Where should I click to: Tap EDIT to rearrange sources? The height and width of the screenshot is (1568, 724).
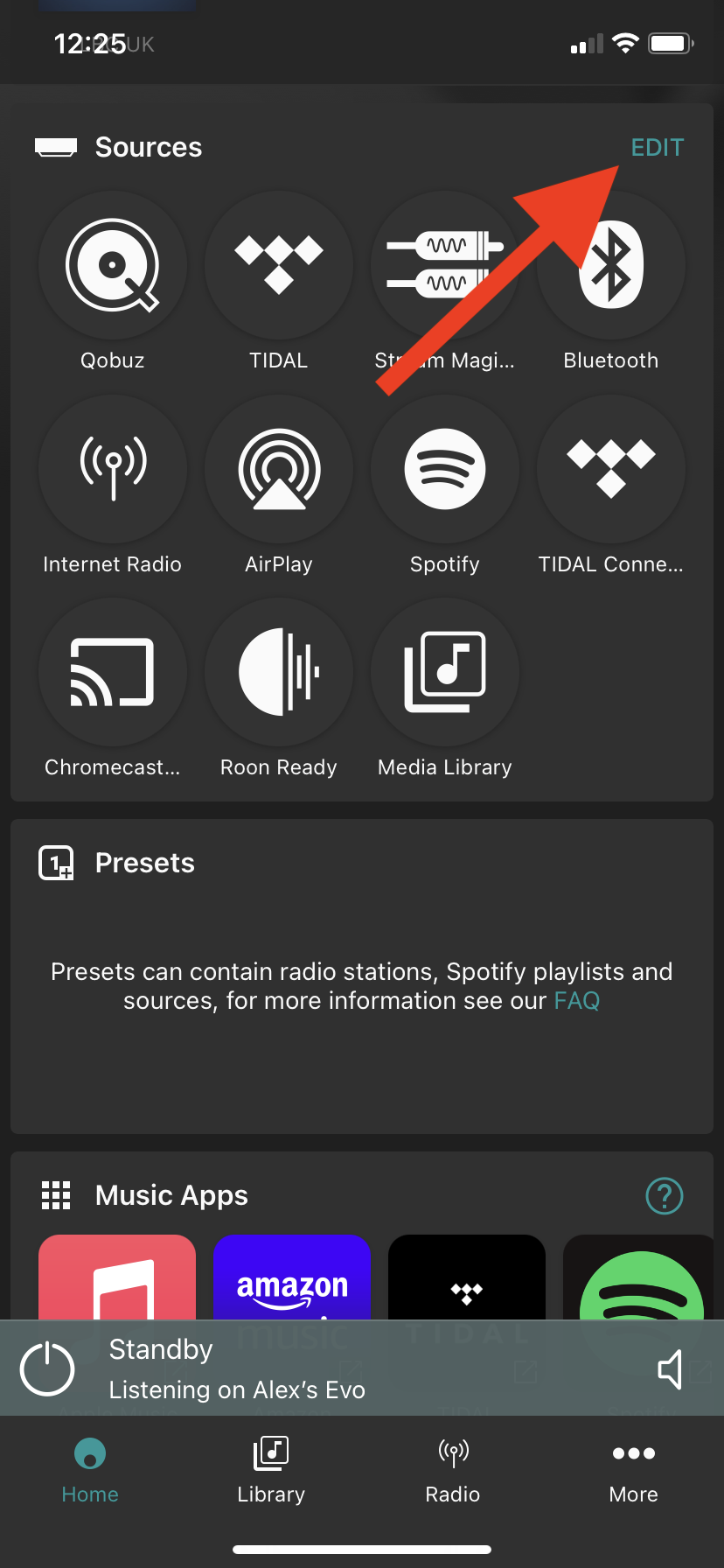(657, 147)
